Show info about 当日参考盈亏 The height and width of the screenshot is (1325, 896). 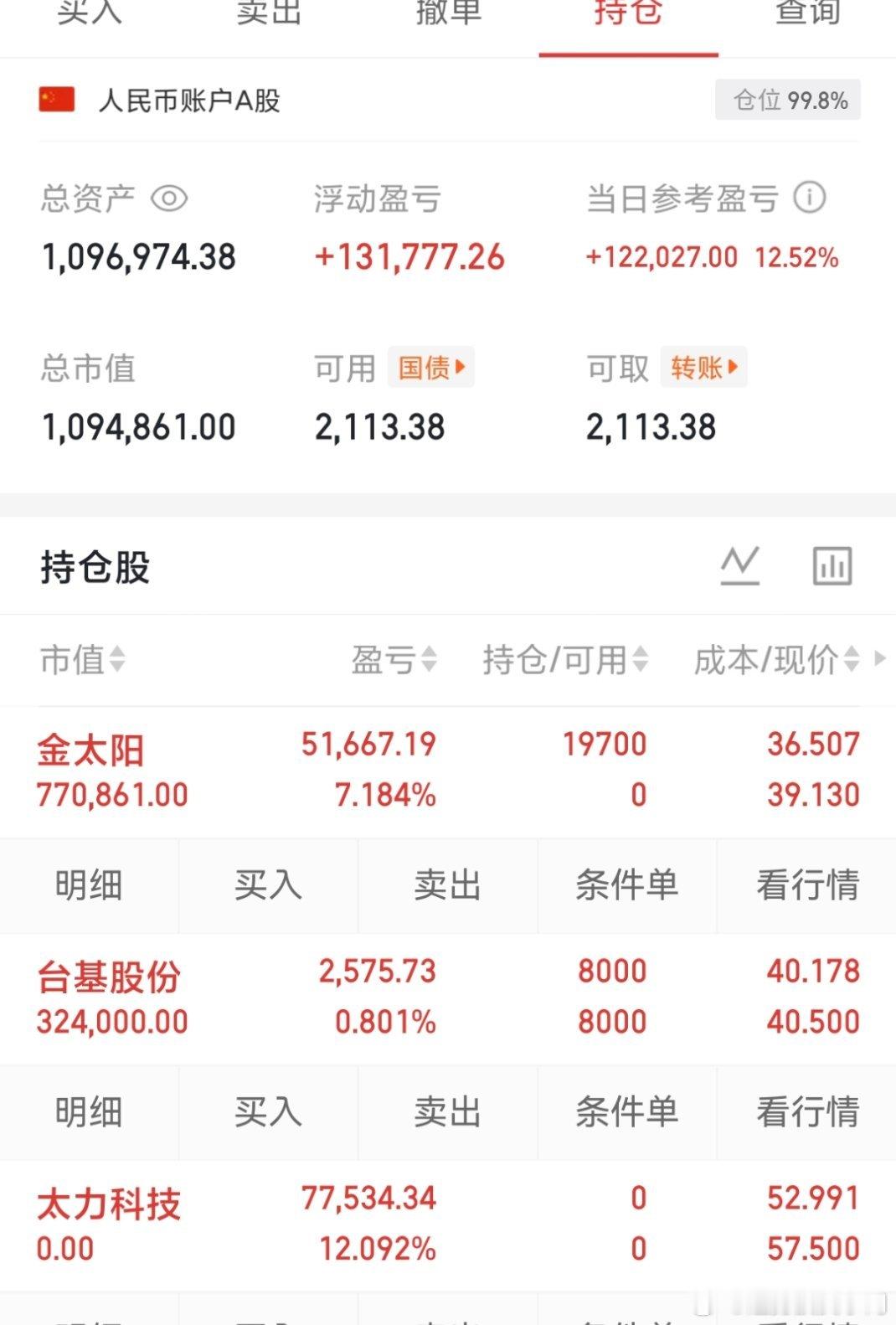click(x=810, y=198)
